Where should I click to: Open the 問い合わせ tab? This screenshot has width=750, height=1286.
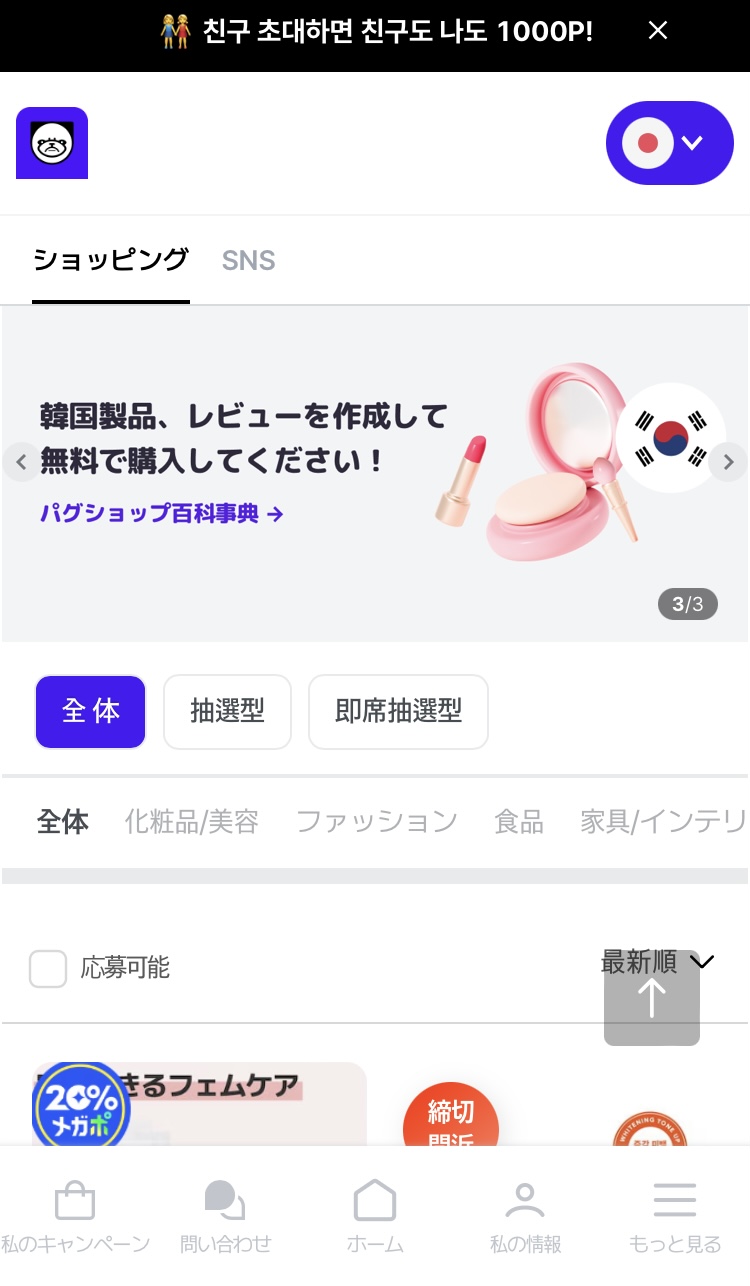pyautogui.click(x=225, y=1216)
